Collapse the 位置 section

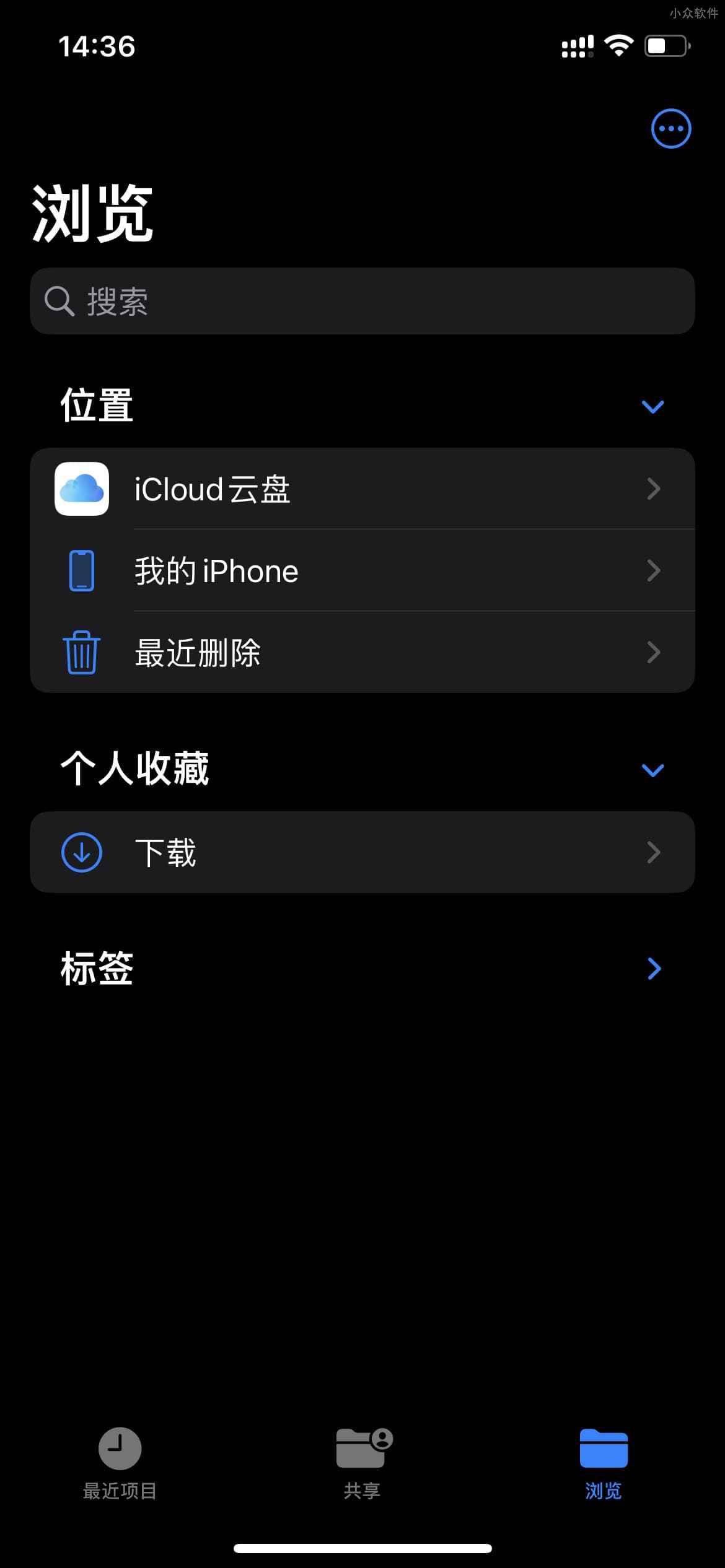point(652,406)
